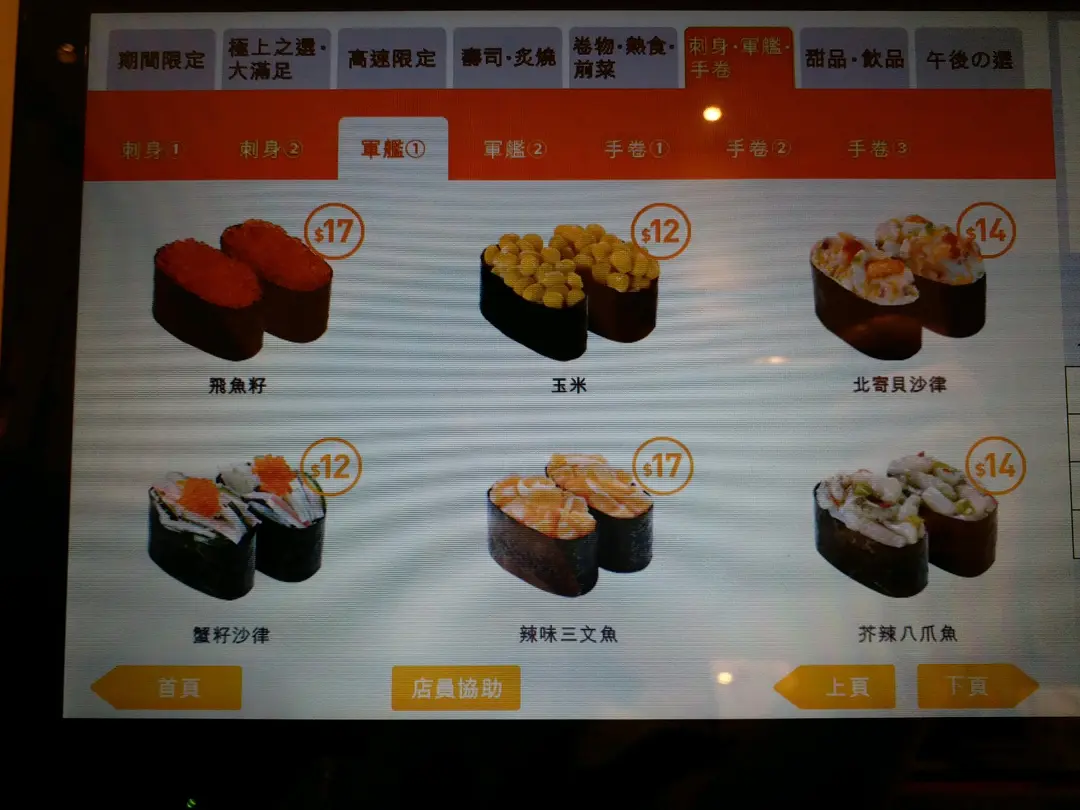This screenshot has width=1080, height=810.
Task: Open the 極上之選·大滿足 category tab
Action: 276,59
